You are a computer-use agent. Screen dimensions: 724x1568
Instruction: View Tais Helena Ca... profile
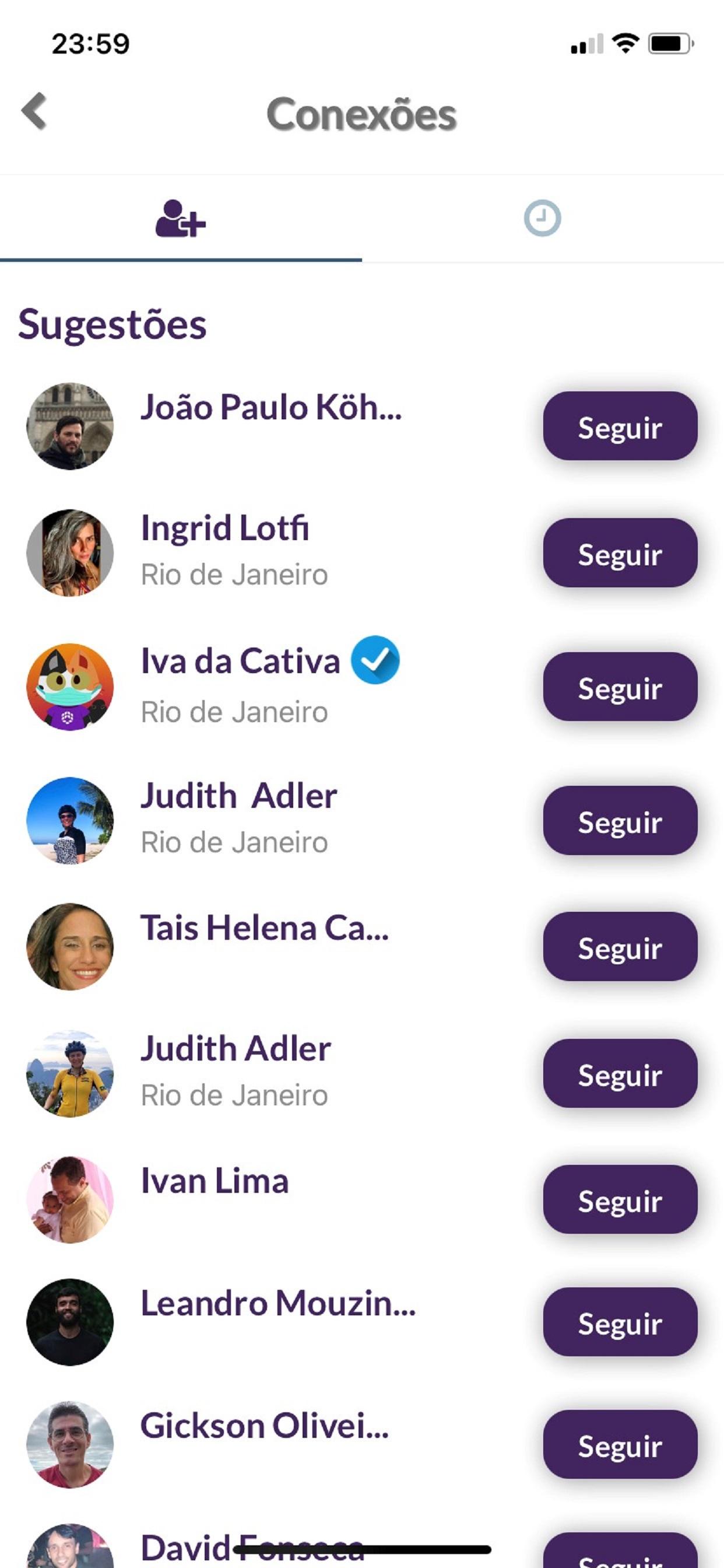pos(264,929)
